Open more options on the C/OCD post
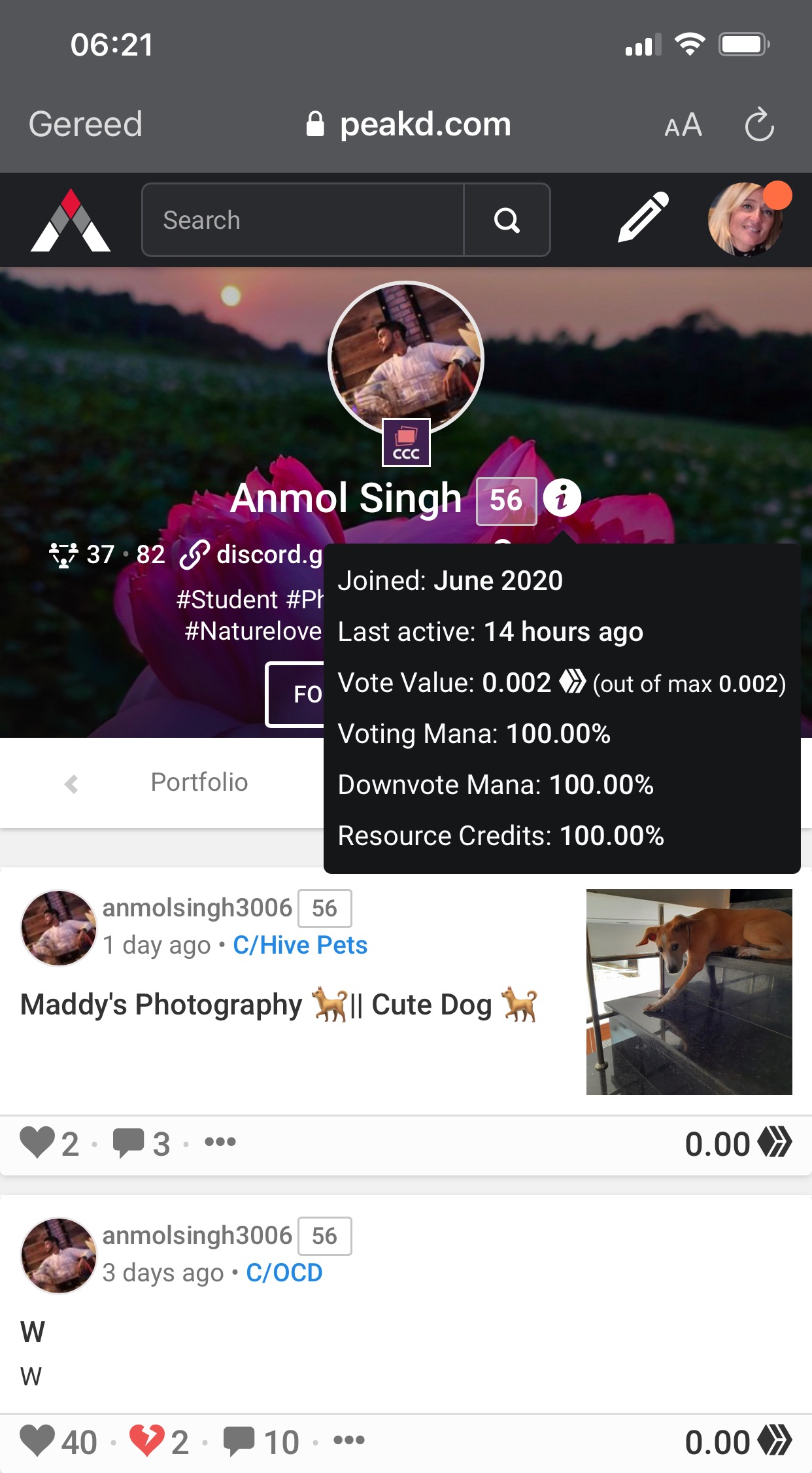 (x=348, y=1440)
